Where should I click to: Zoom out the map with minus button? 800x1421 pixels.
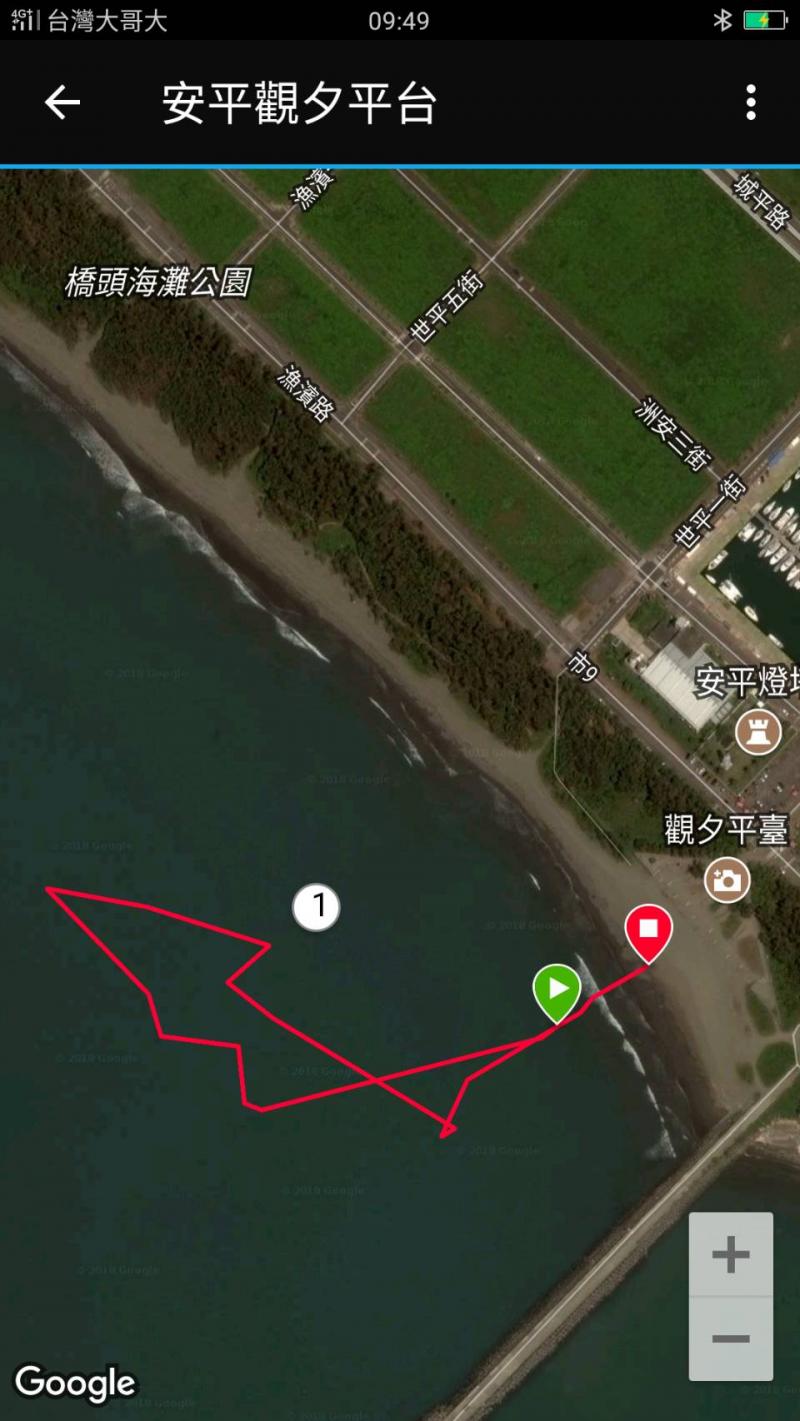(x=730, y=1338)
